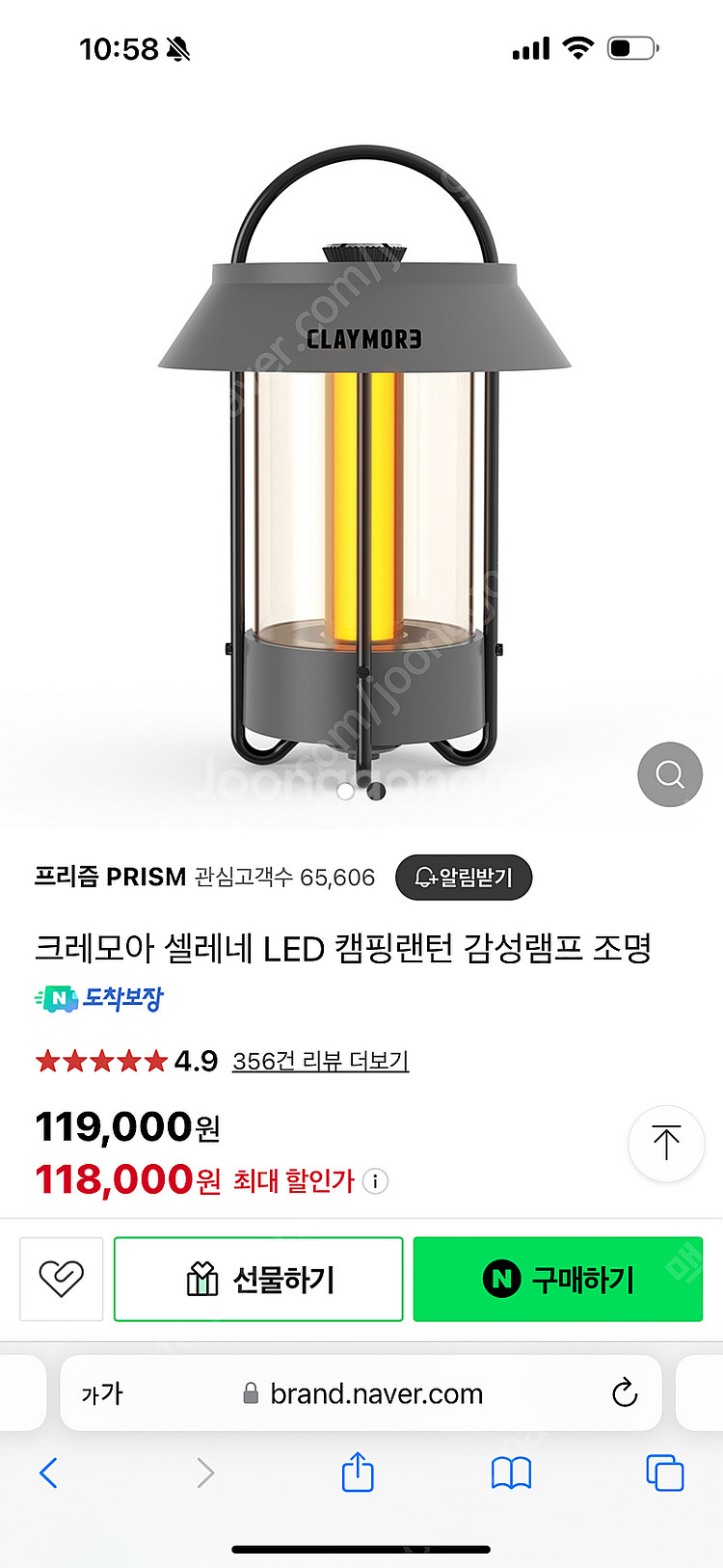Buy now with 구매하기
Viewport: 723px width, 1568px height.
558,1280
